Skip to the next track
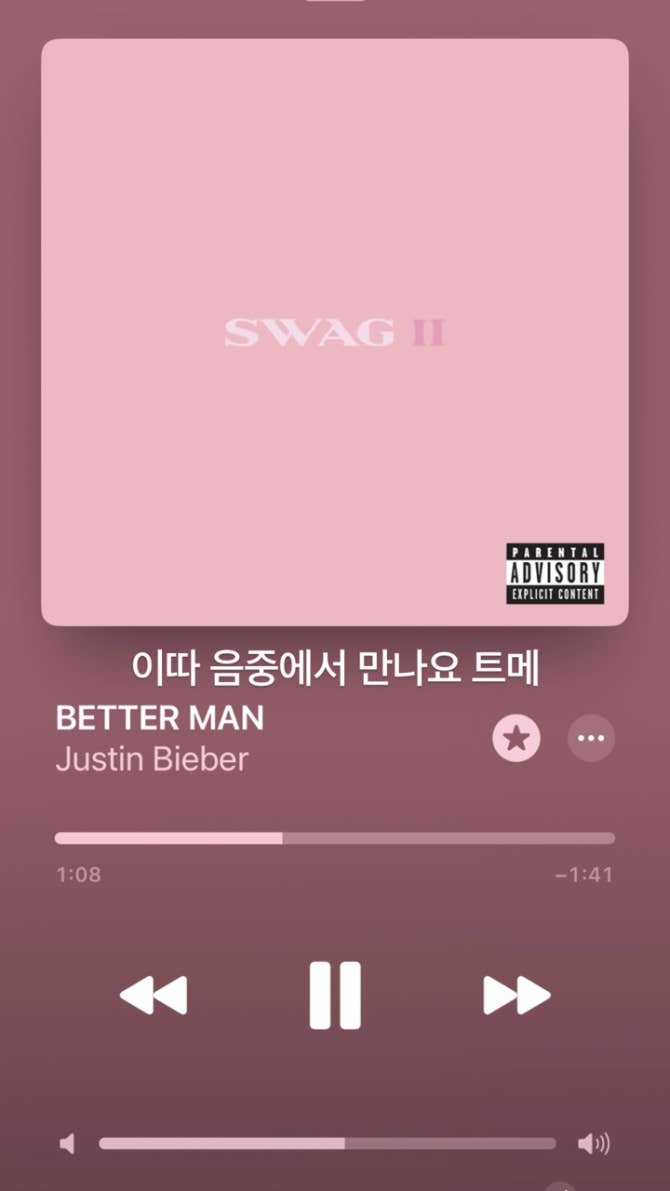The height and width of the screenshot is (1191, 670). 516,995
